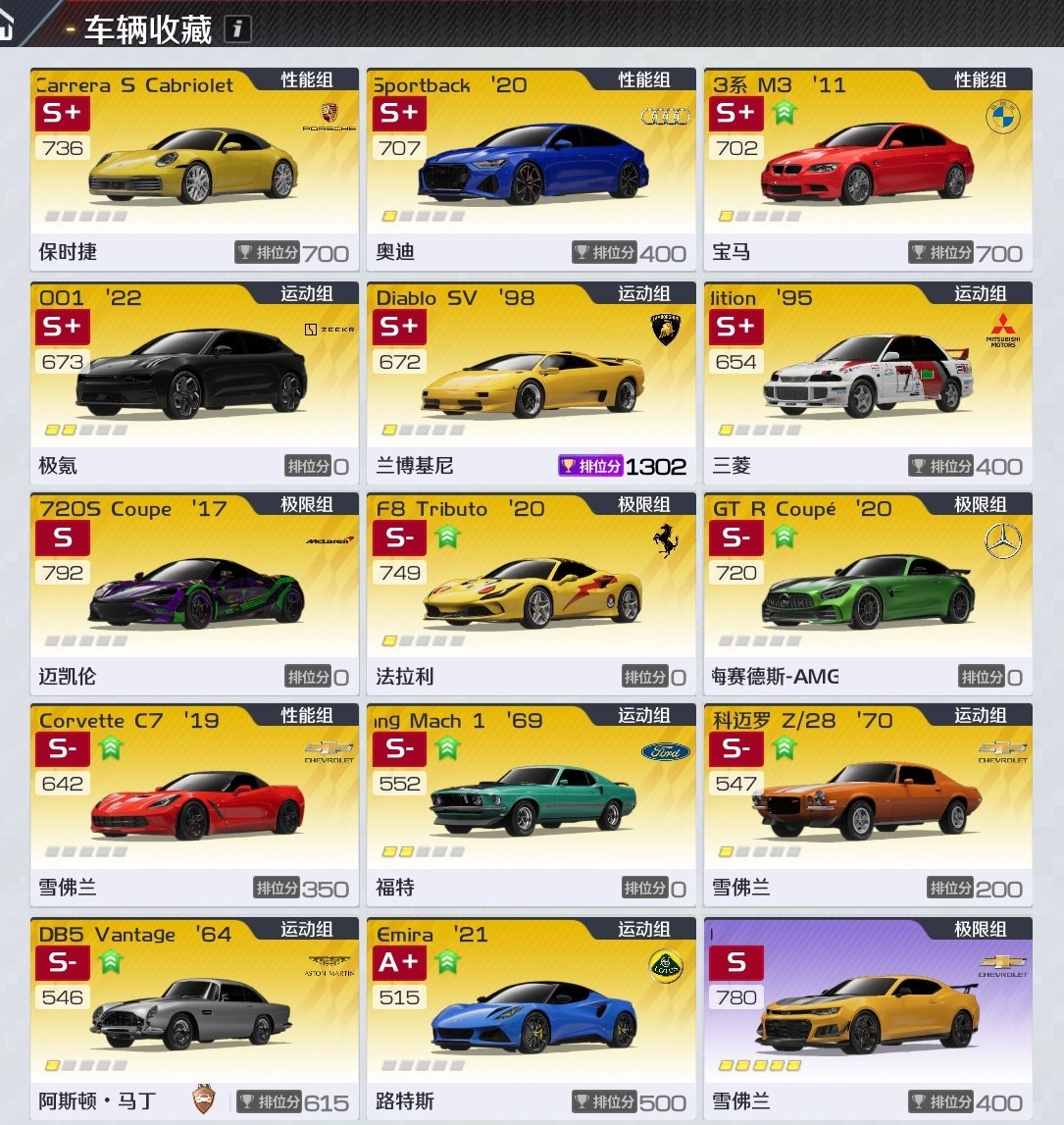Screen dimensions: 1064x1125
Task: Tap the home icon in the top corner
Action: [6, 27]
